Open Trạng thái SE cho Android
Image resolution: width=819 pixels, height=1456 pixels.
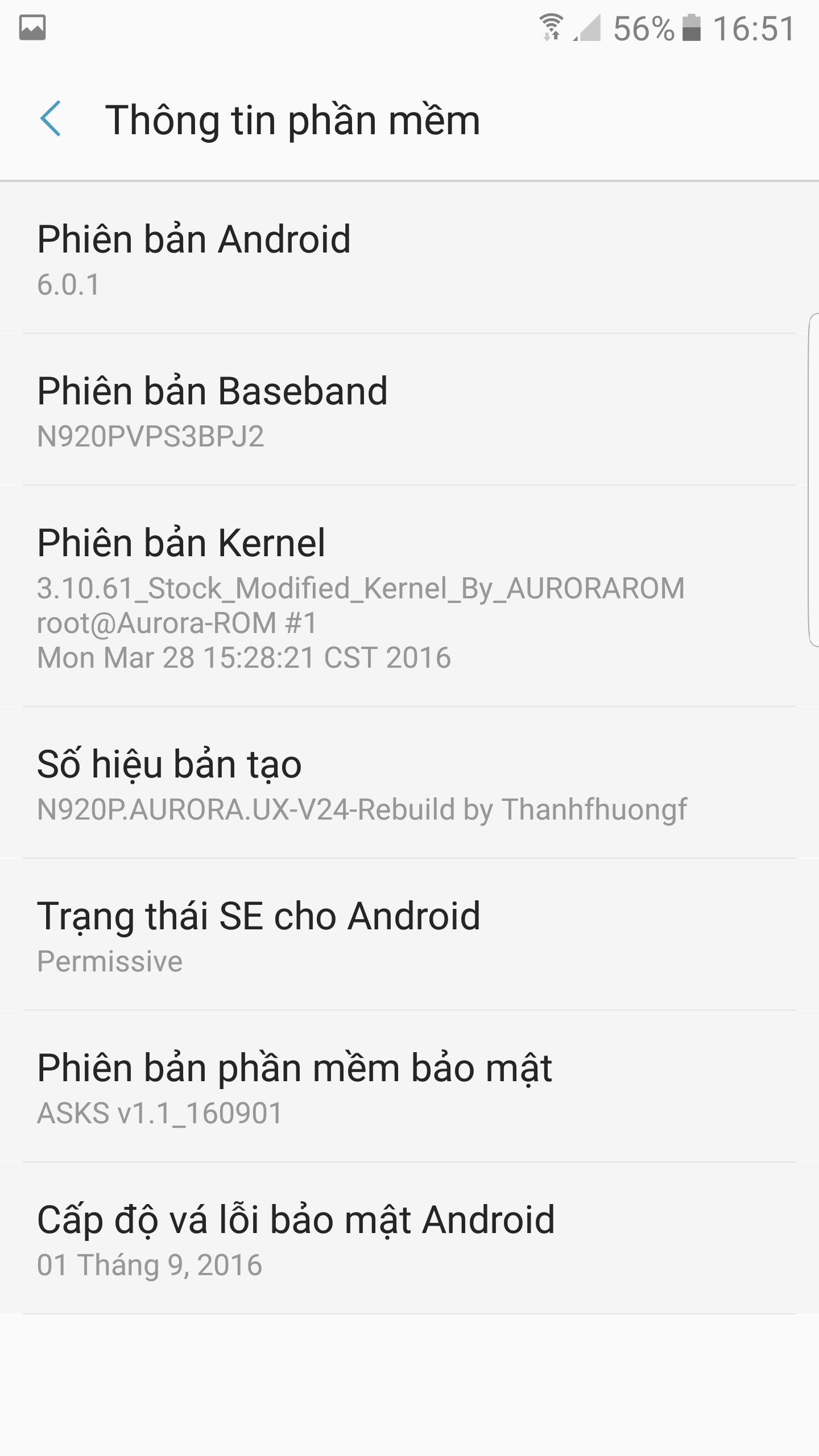pyautogui.click(x=409, y=934)
